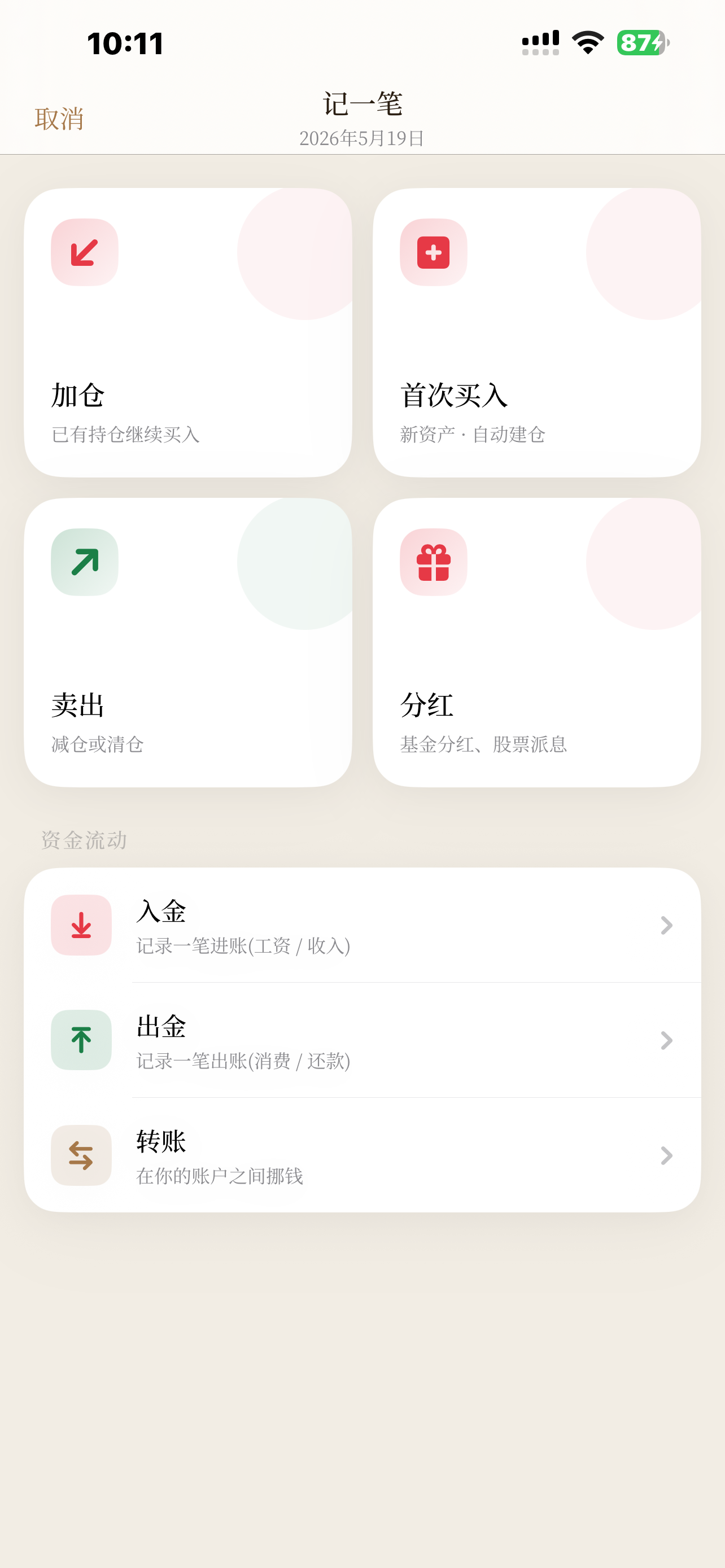The height and width of the screenshot is (1568, 725).
Task: Open the 入金 row
Action: click(363, 925)
